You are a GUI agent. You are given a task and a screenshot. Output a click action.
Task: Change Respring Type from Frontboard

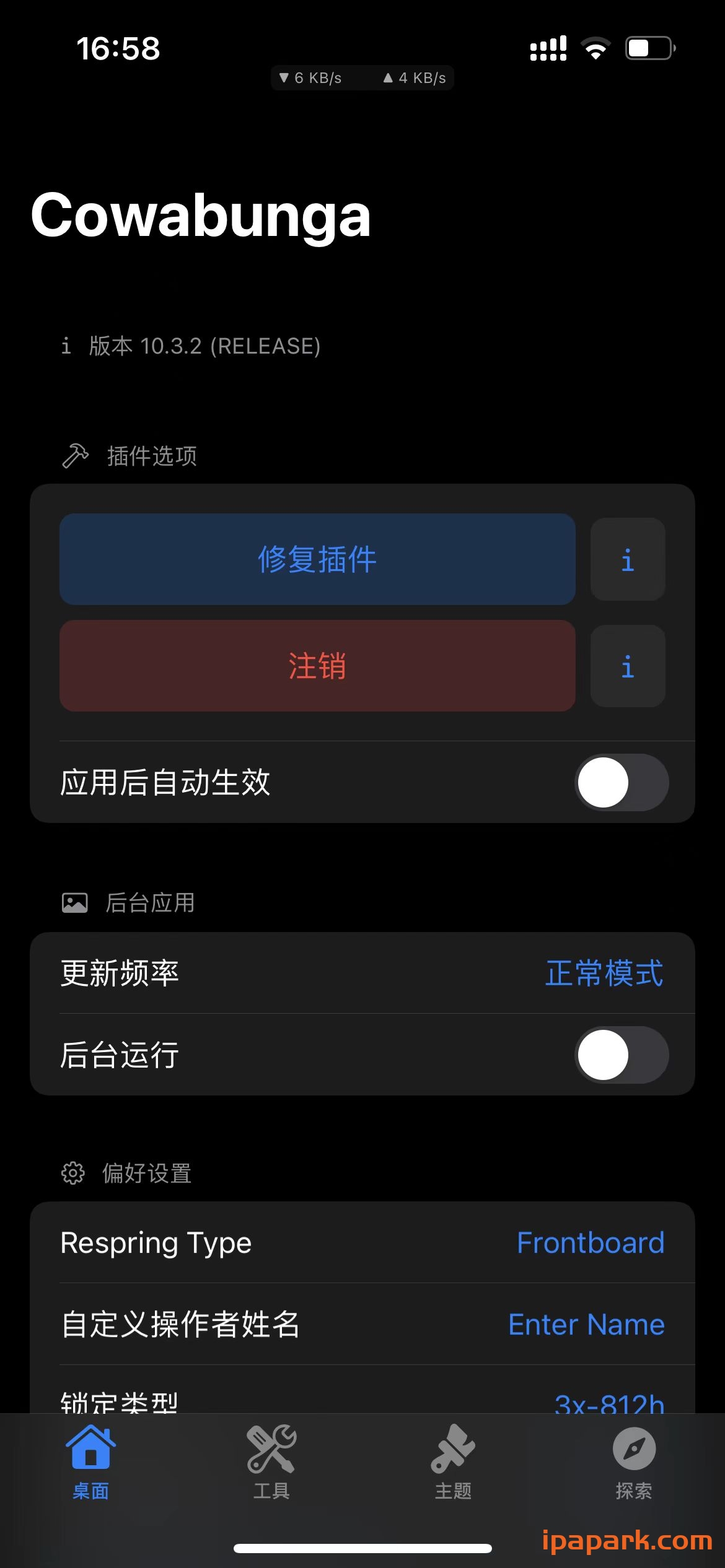click(x=590, y=1243)
